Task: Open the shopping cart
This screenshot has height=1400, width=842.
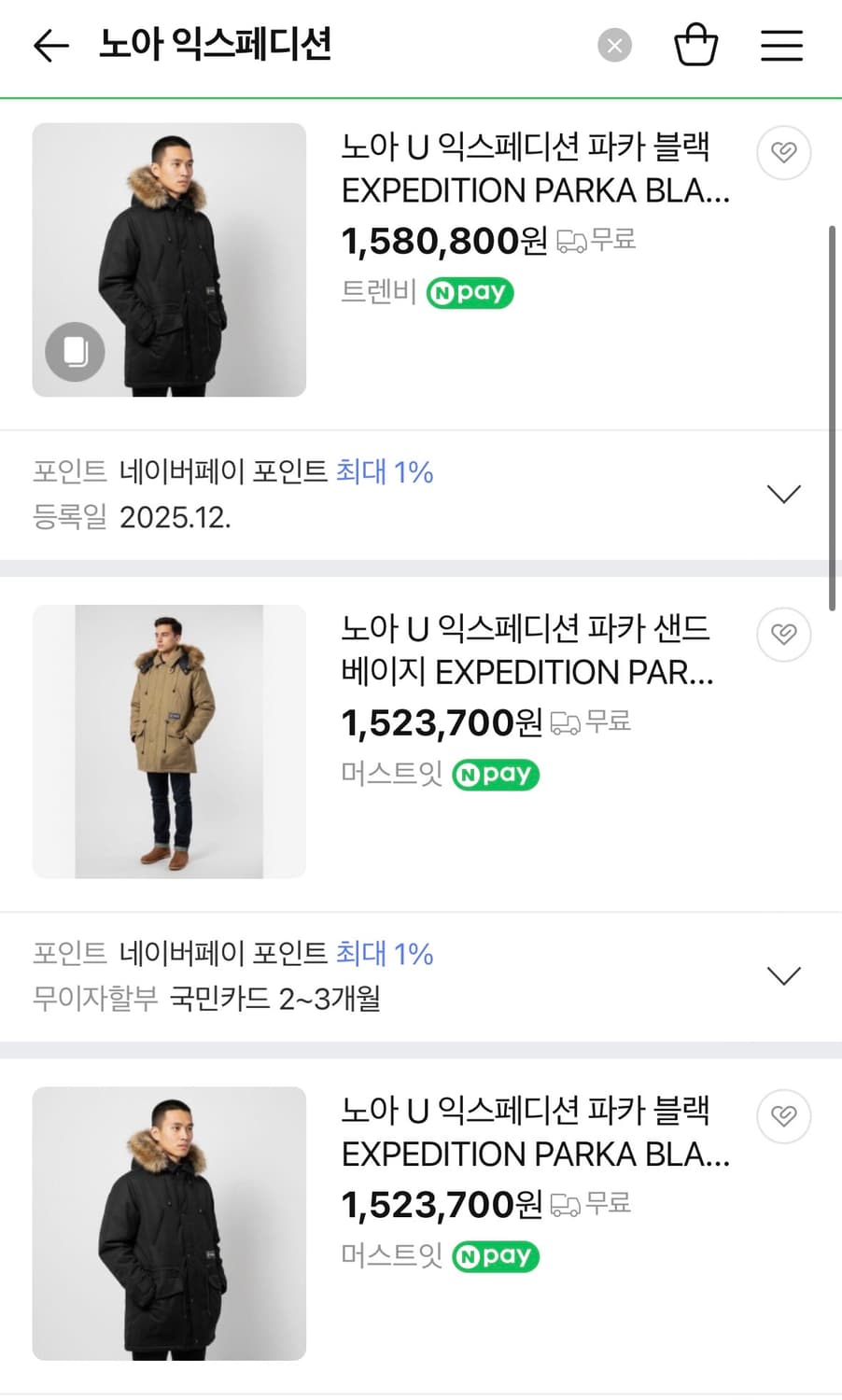Action: coord(695,46)
